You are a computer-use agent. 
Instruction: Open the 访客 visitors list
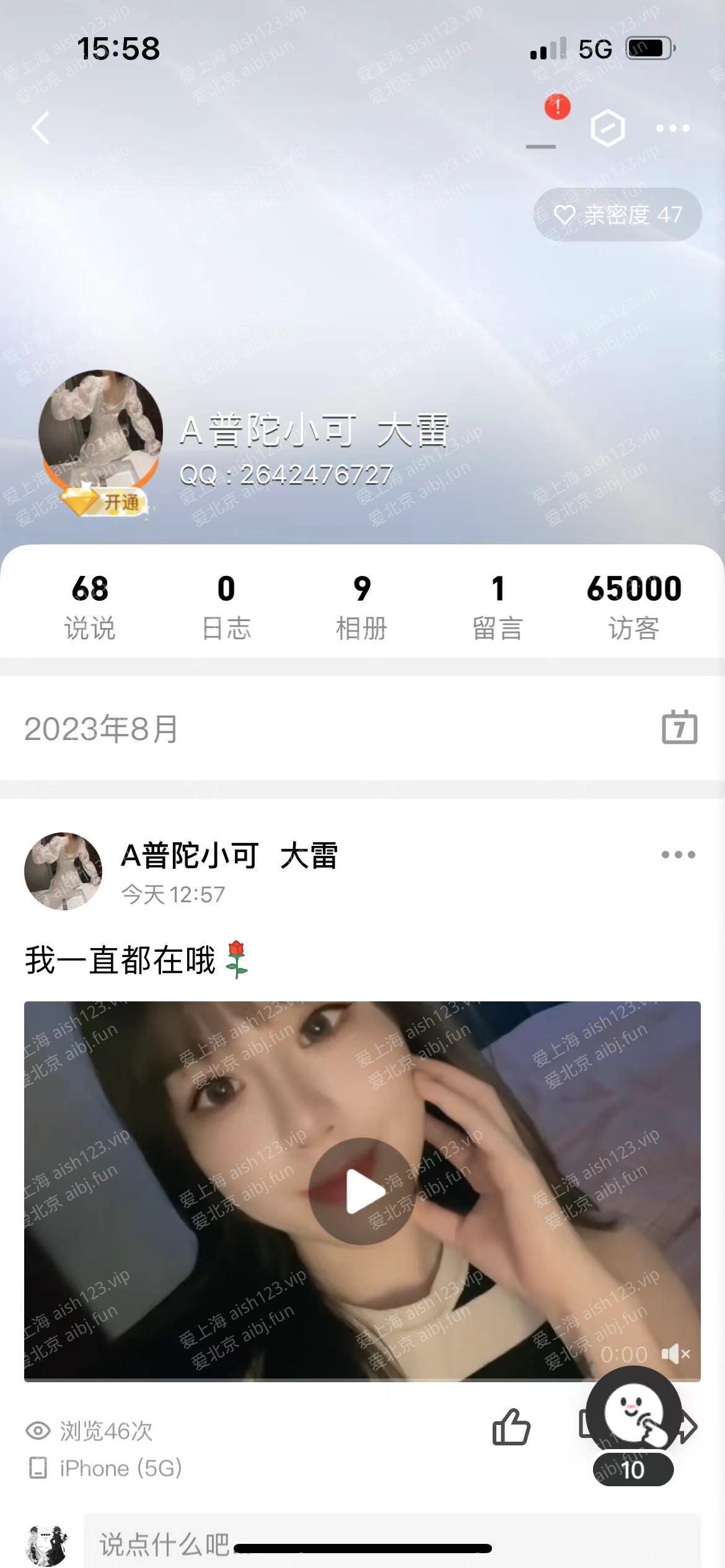(634, 606)
